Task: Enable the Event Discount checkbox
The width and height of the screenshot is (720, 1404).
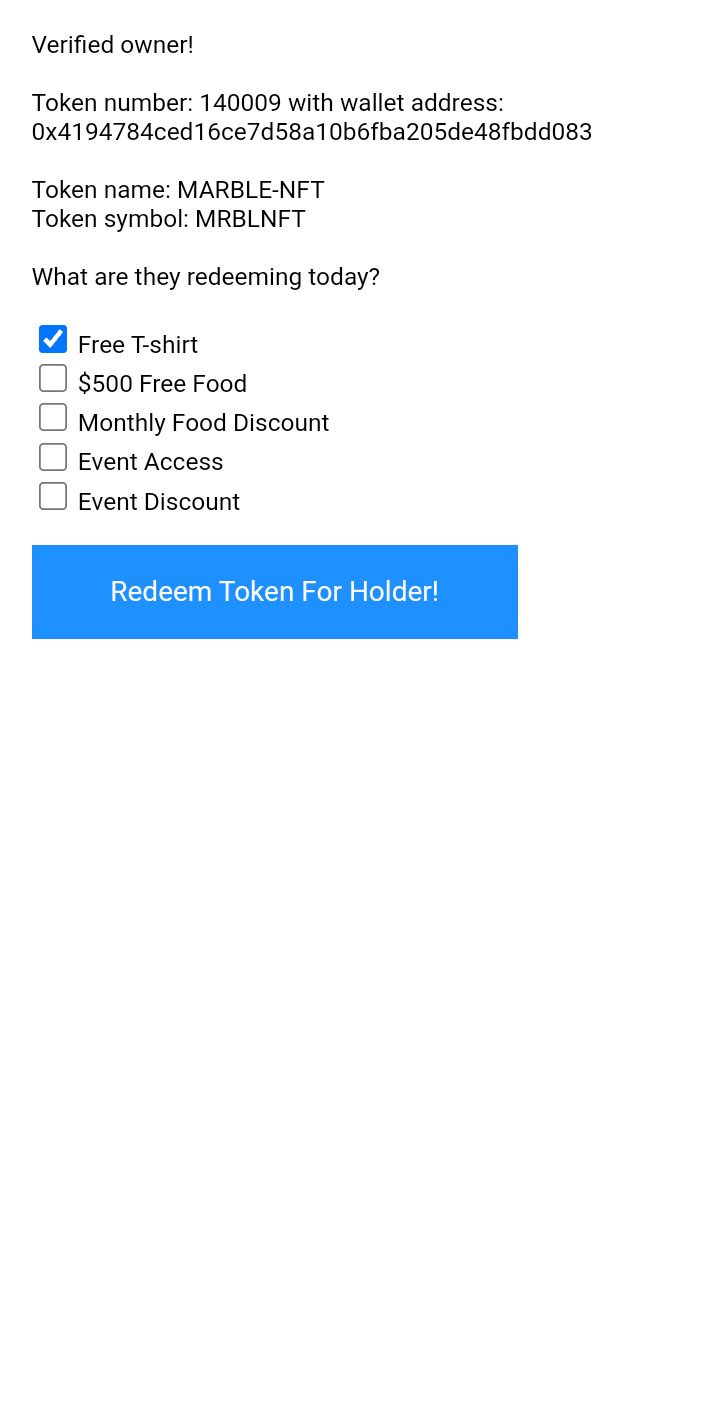Action: point(53,496)
